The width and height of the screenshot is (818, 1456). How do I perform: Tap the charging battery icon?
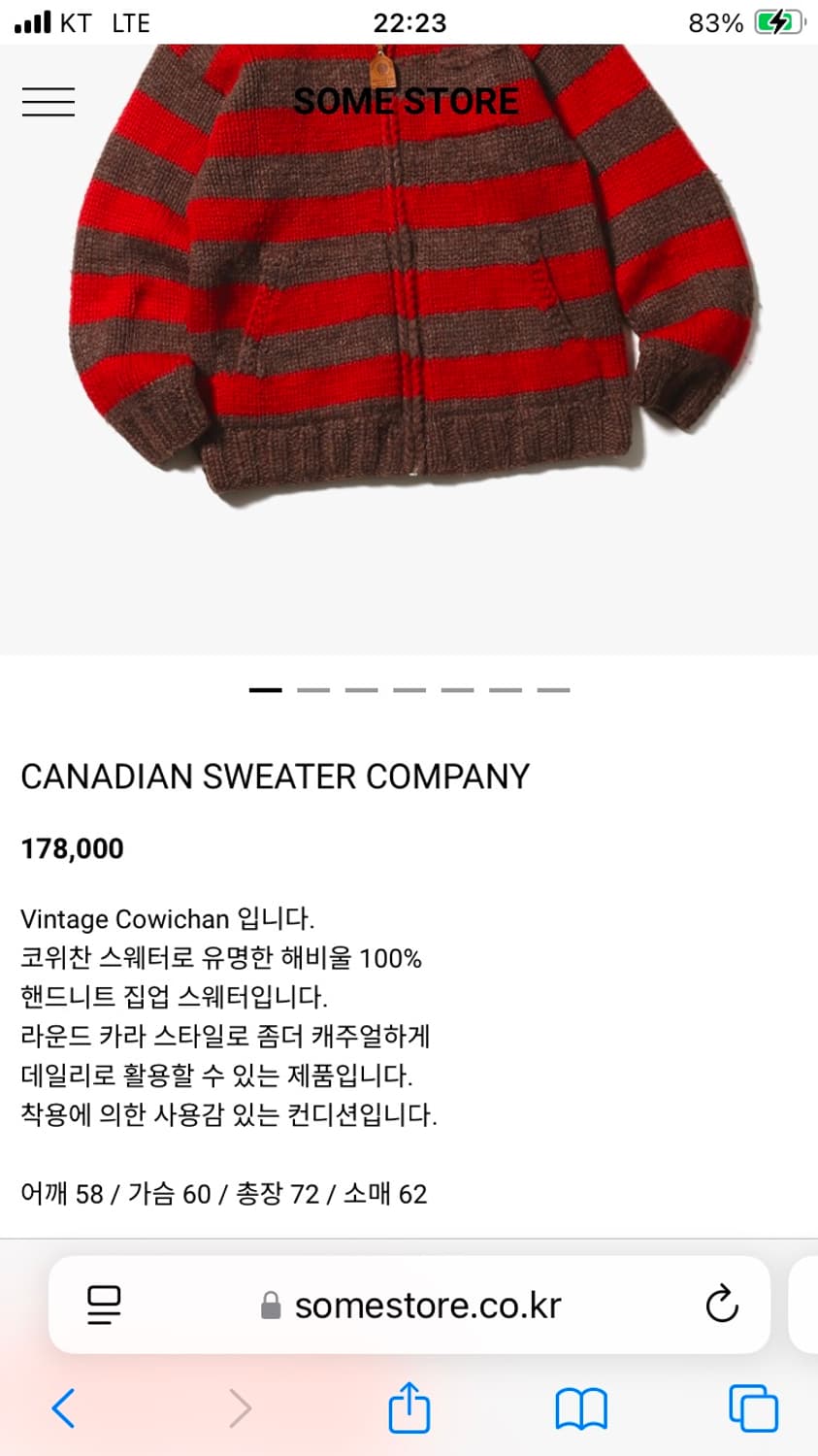pyautogui.click(x=777, y=22)
